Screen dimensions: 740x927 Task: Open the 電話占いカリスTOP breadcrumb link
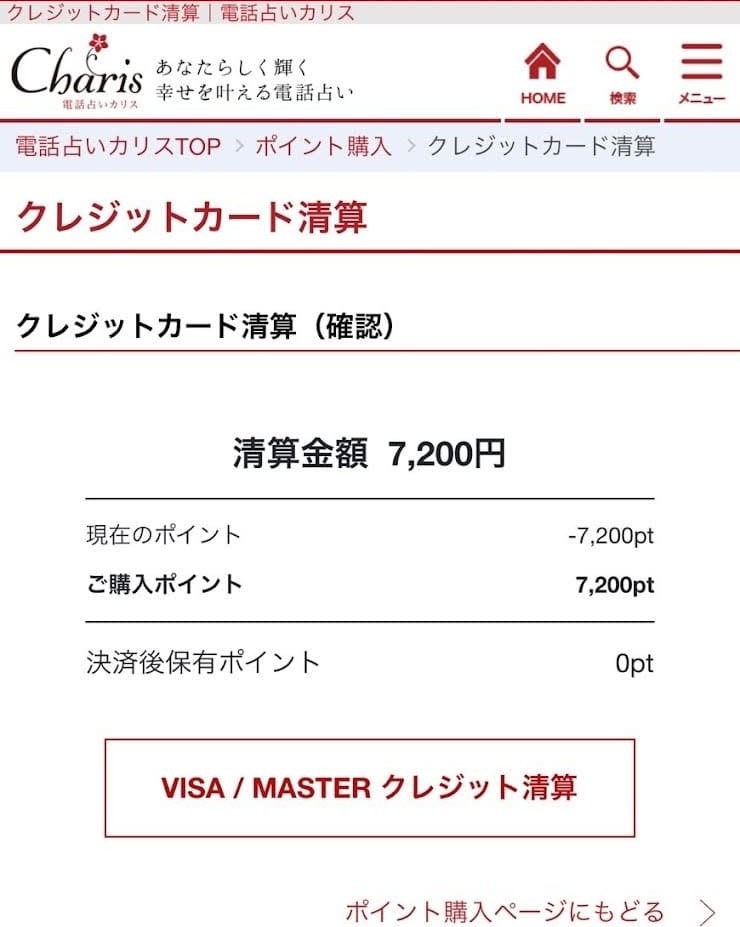tap(118, 146)
